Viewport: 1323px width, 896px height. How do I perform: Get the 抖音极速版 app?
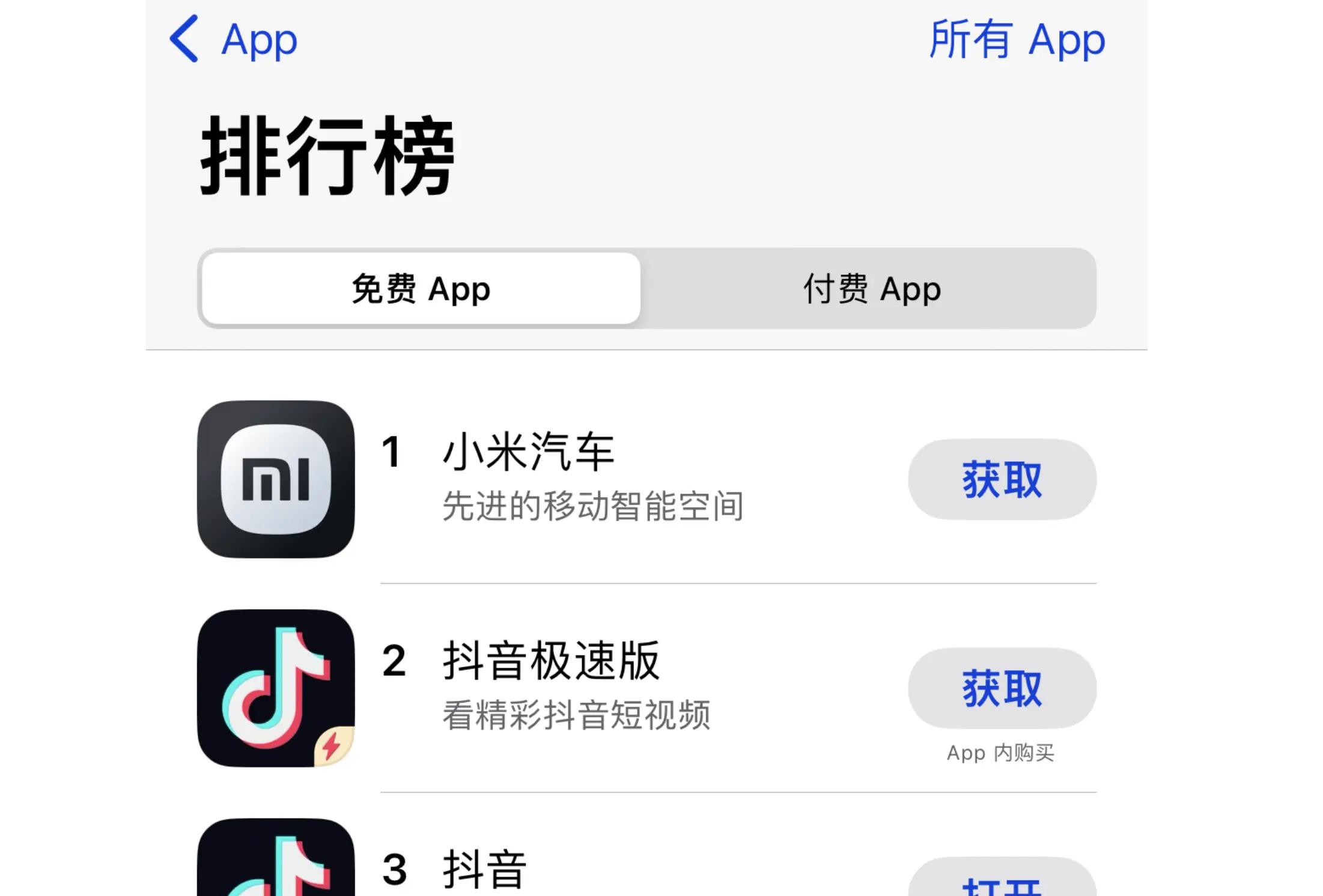pos(1002,688)
